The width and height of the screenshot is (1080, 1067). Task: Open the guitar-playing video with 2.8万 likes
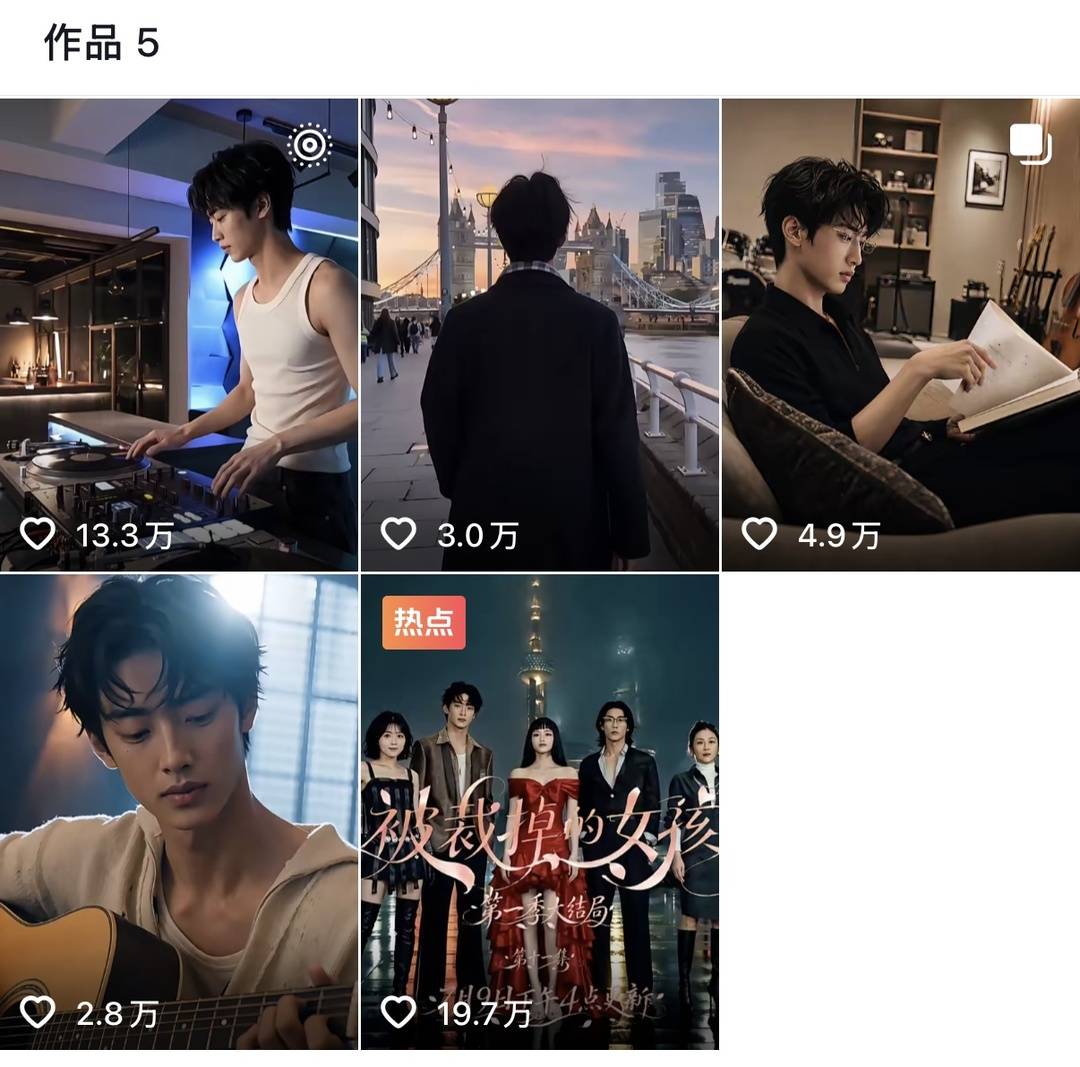coord(178,812)
